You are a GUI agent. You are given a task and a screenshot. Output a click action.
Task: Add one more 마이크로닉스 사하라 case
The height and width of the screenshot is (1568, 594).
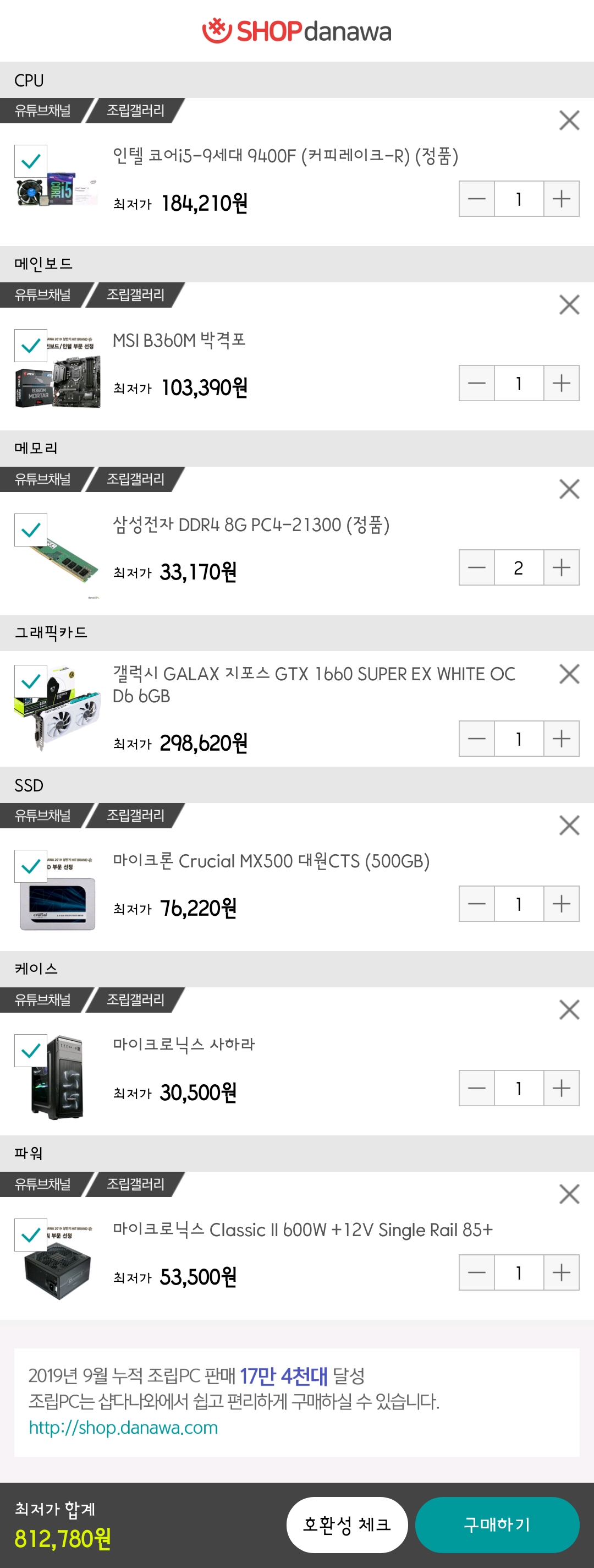tap(561, 1088)
